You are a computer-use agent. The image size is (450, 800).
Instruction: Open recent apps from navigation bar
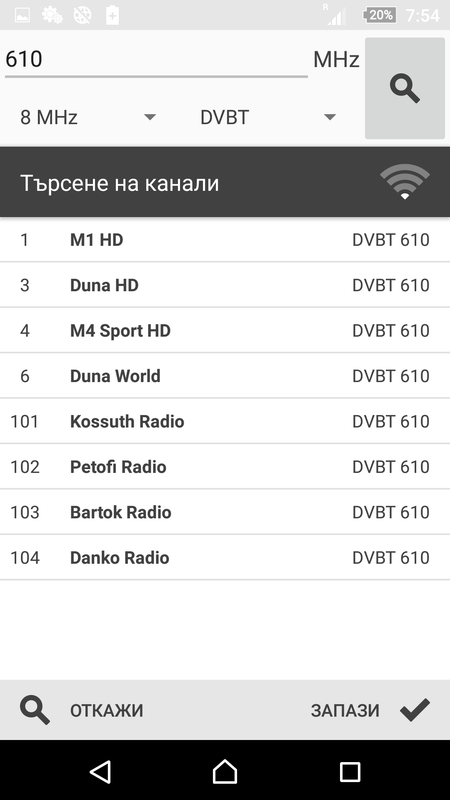[350, 771]
